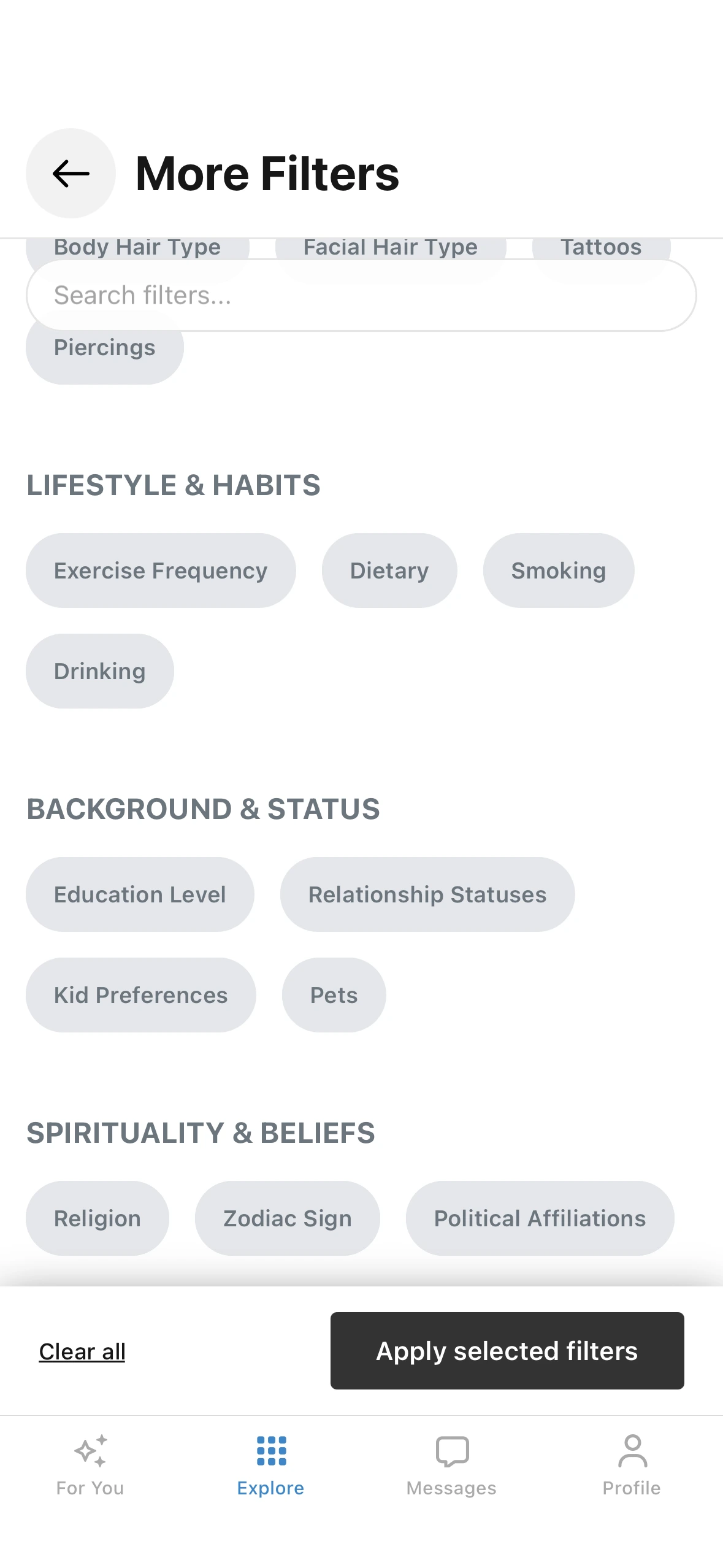Select the Smoking filter

(x=559, y=571)
